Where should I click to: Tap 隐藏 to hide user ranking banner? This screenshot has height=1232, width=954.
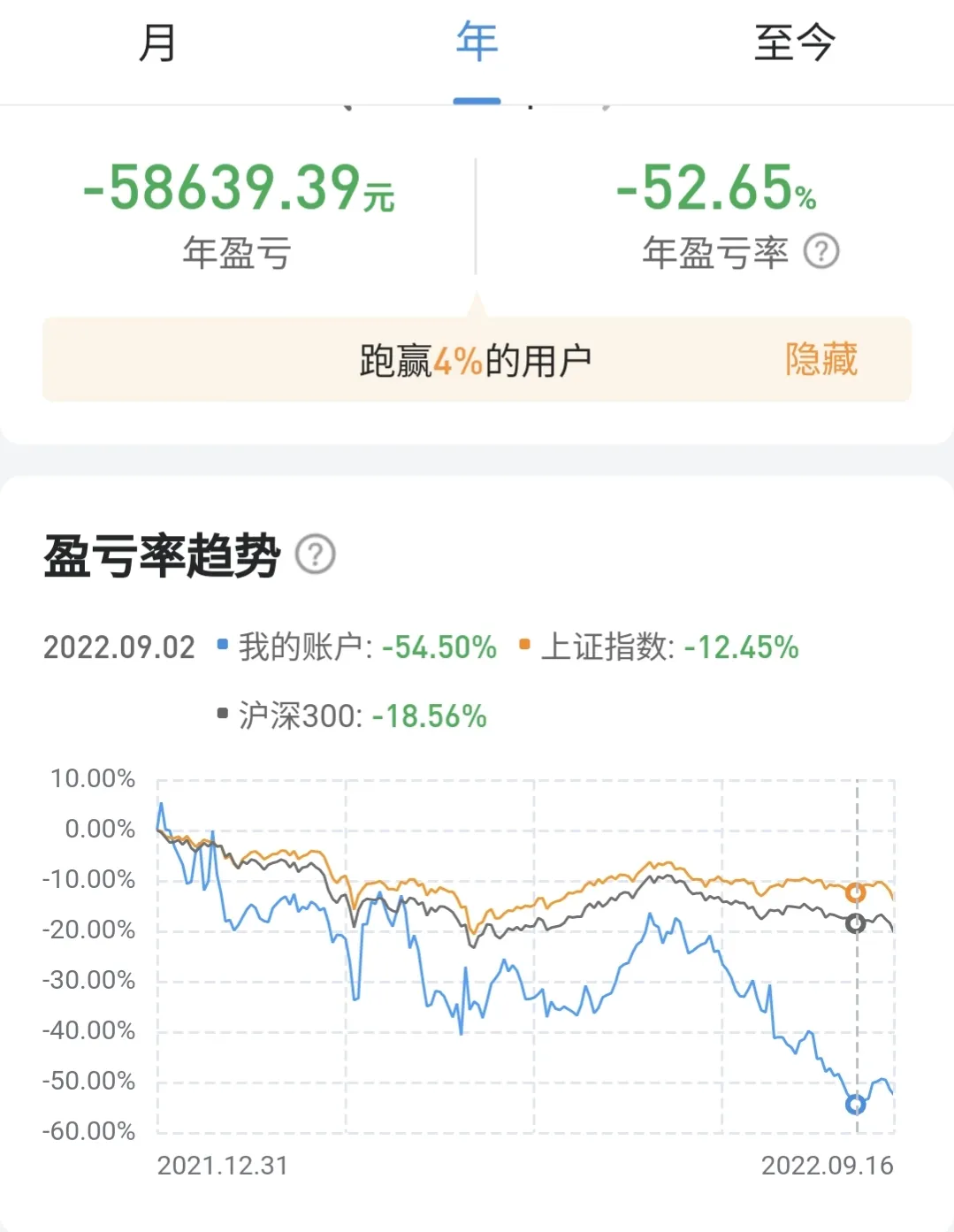point(821,360)
